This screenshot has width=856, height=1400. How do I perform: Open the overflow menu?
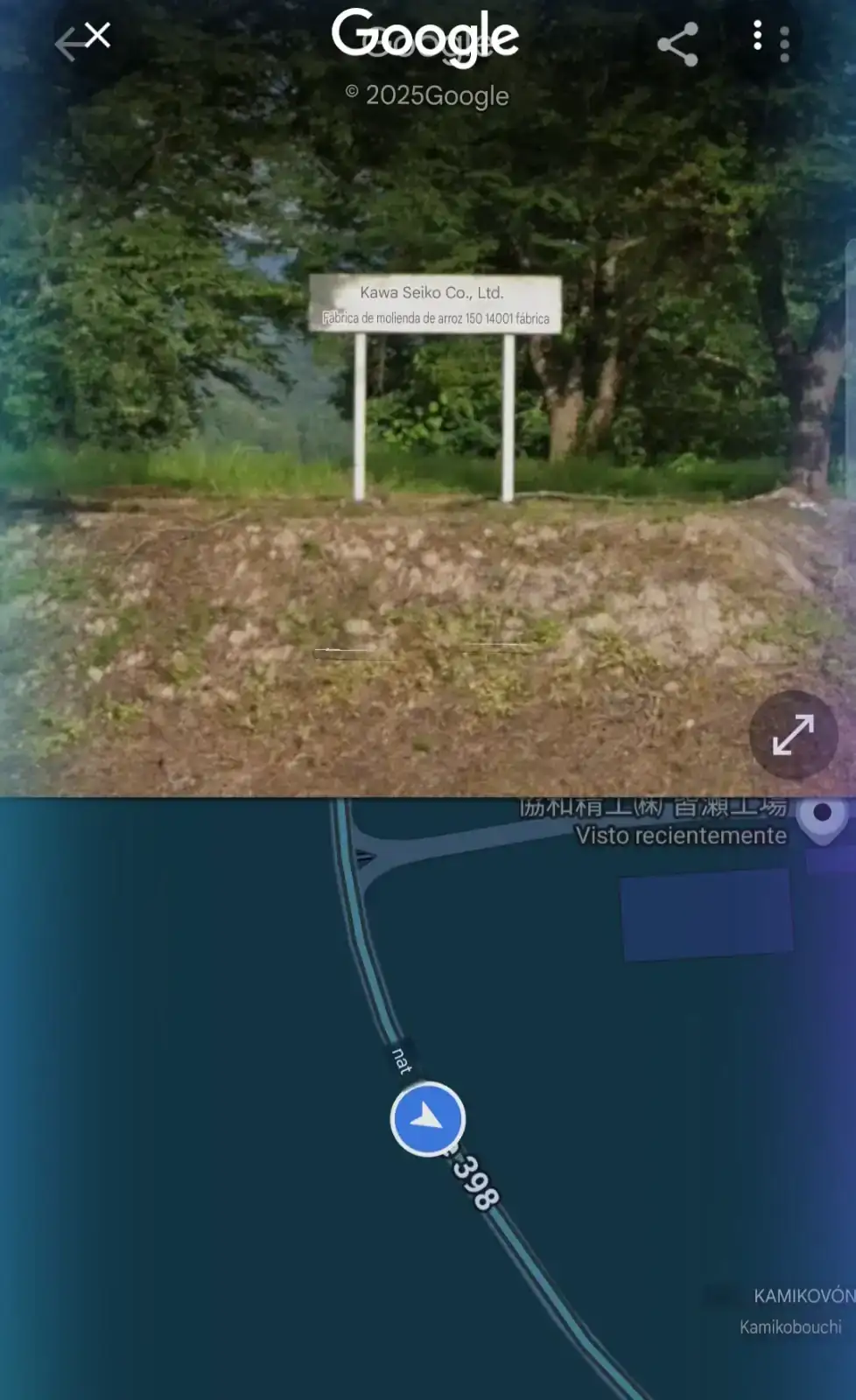(758, 36)
